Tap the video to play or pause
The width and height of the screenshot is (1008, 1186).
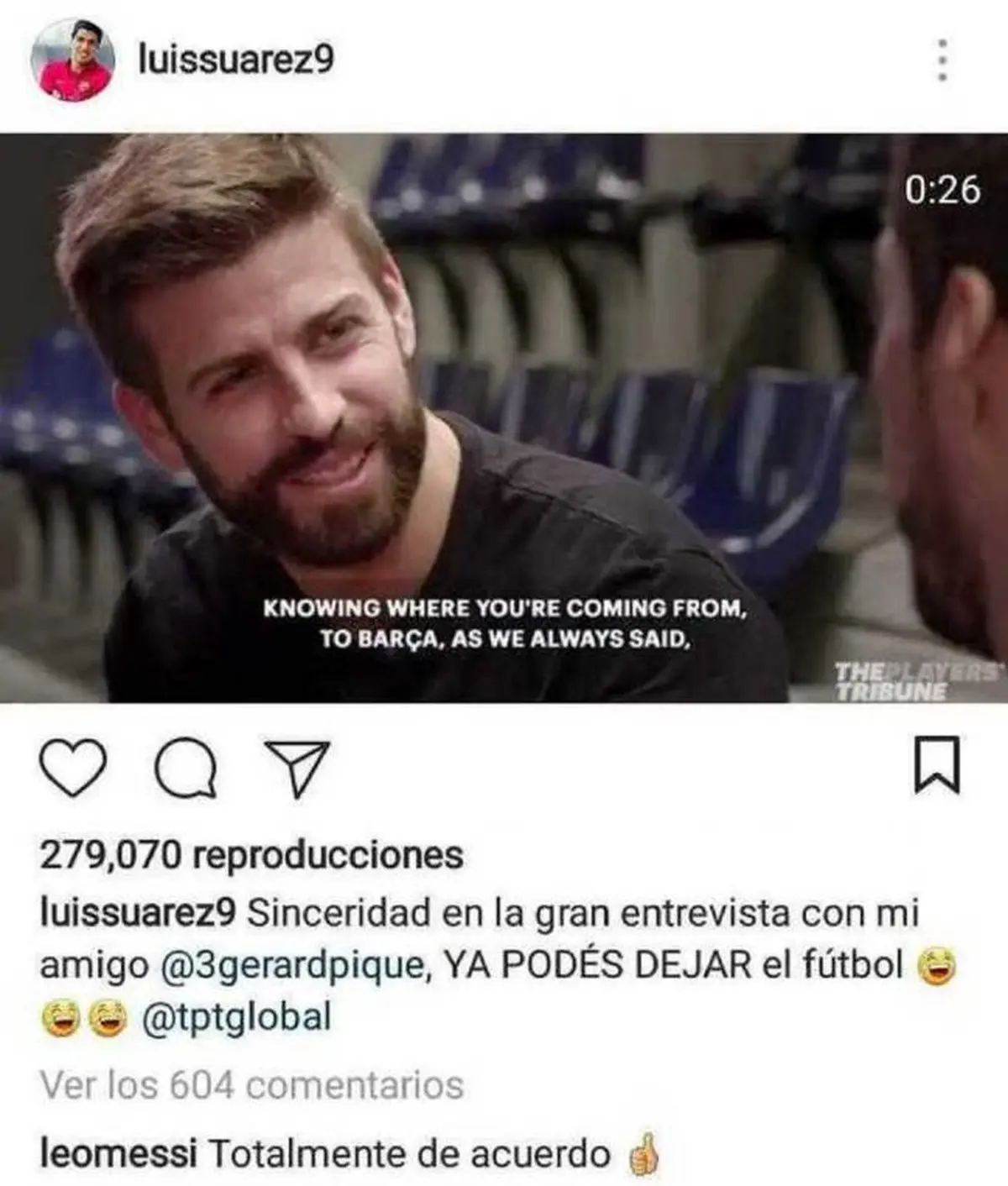point(504,417)
